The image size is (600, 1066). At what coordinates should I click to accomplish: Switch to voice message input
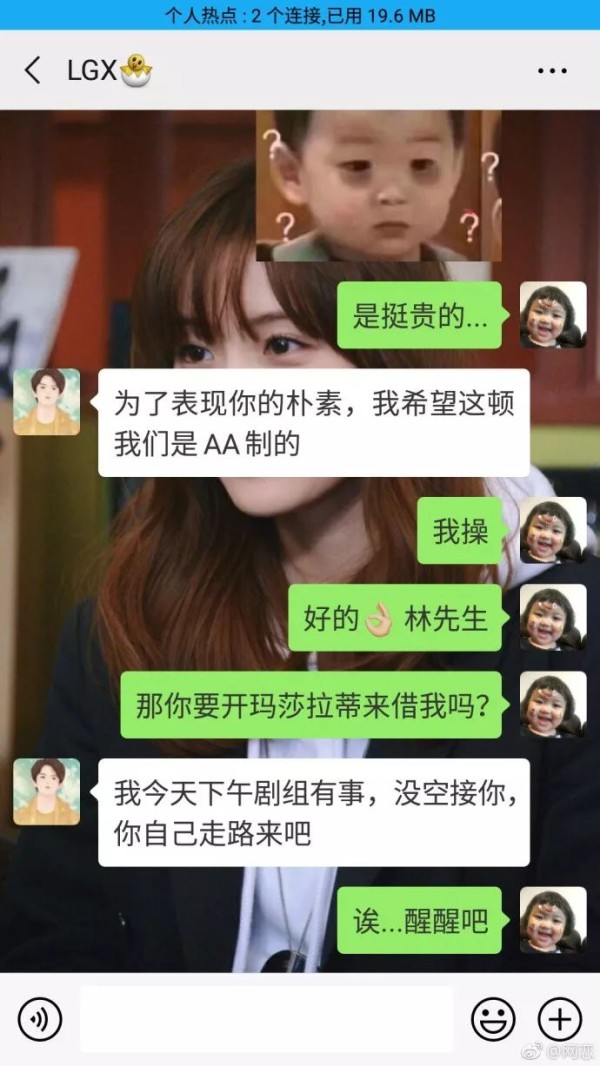[39, 1019]
